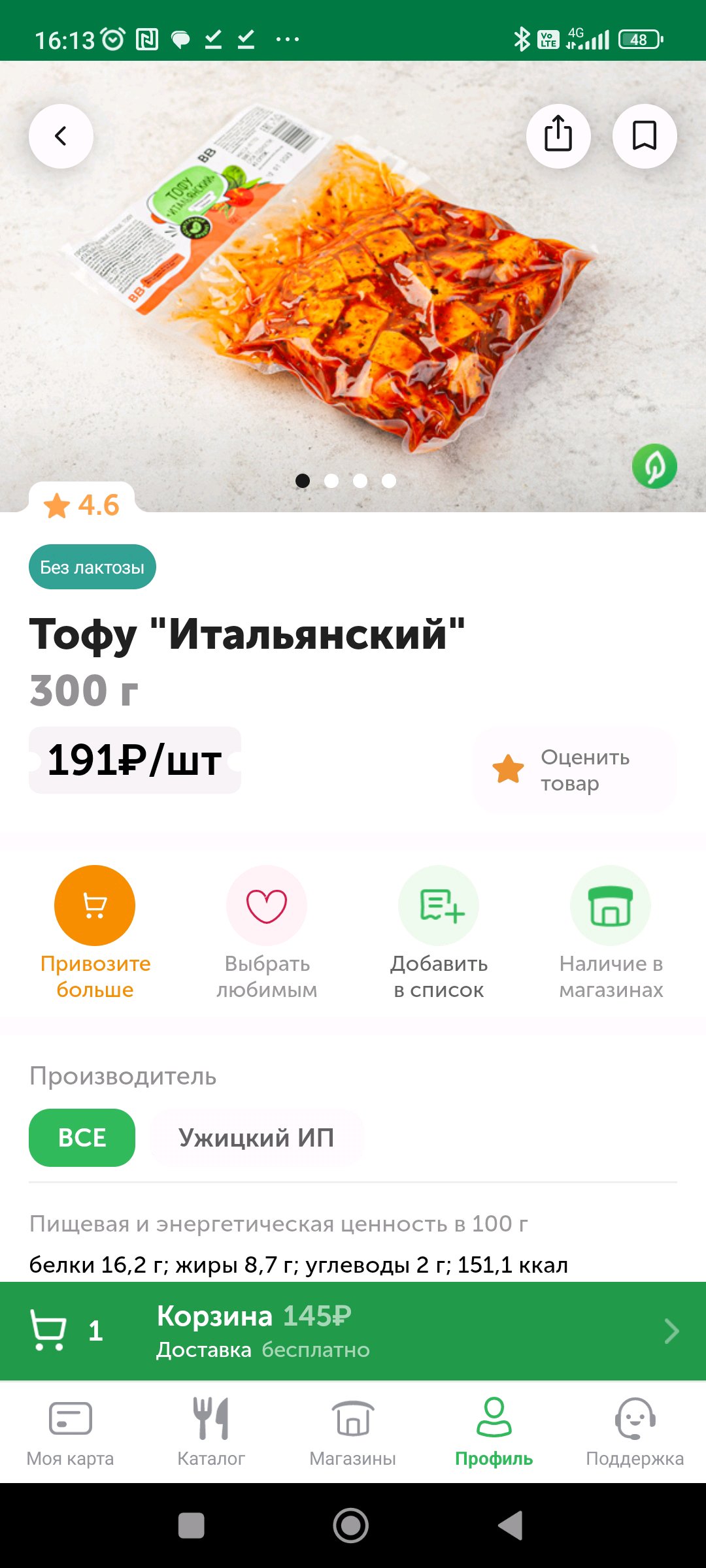Switch to the "Профиль" tab
The width and height of the screenshot is (706, 1568).
pos(494,1432)
